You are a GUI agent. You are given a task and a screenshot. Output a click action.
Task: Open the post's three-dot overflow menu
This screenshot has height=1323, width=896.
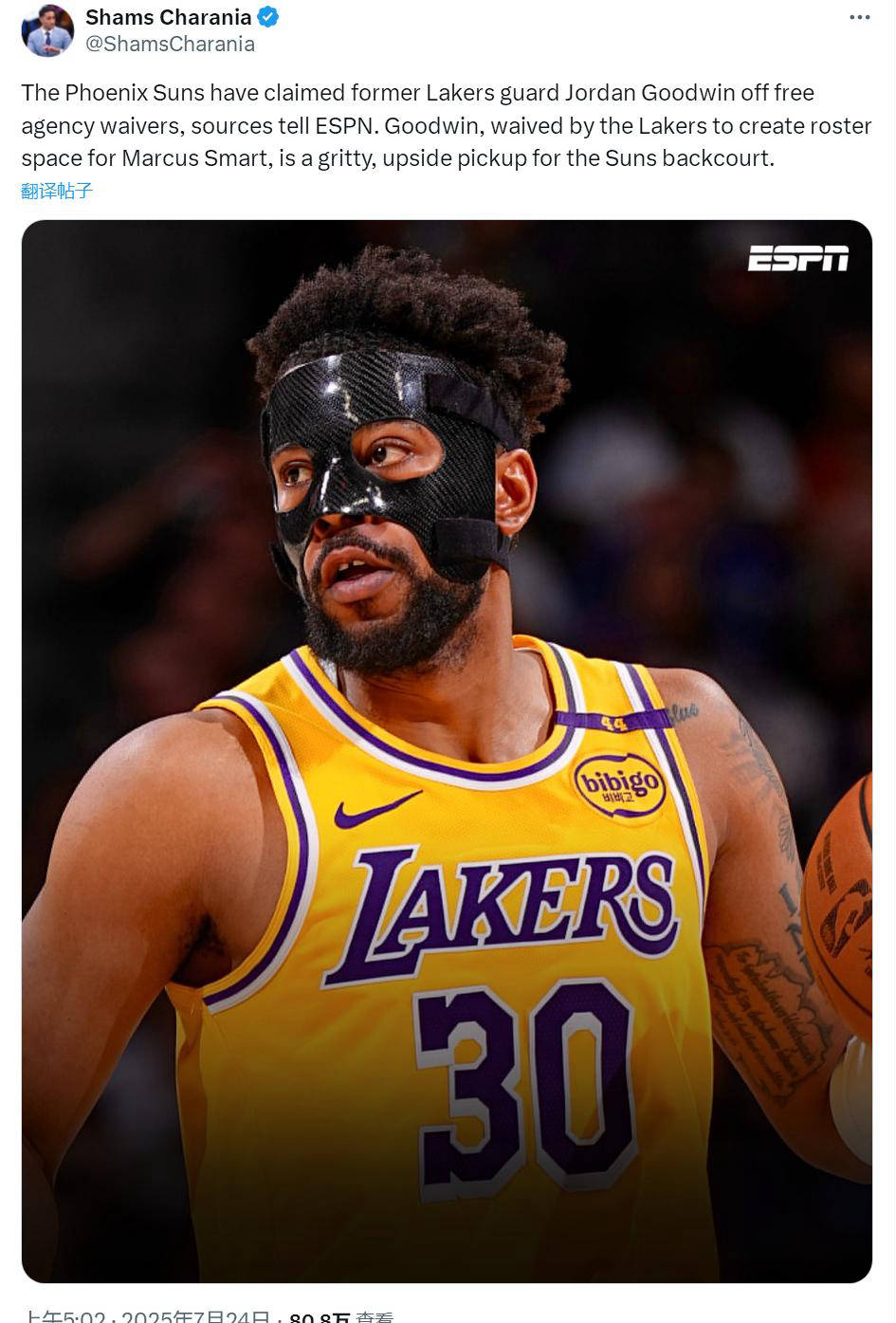859,18
